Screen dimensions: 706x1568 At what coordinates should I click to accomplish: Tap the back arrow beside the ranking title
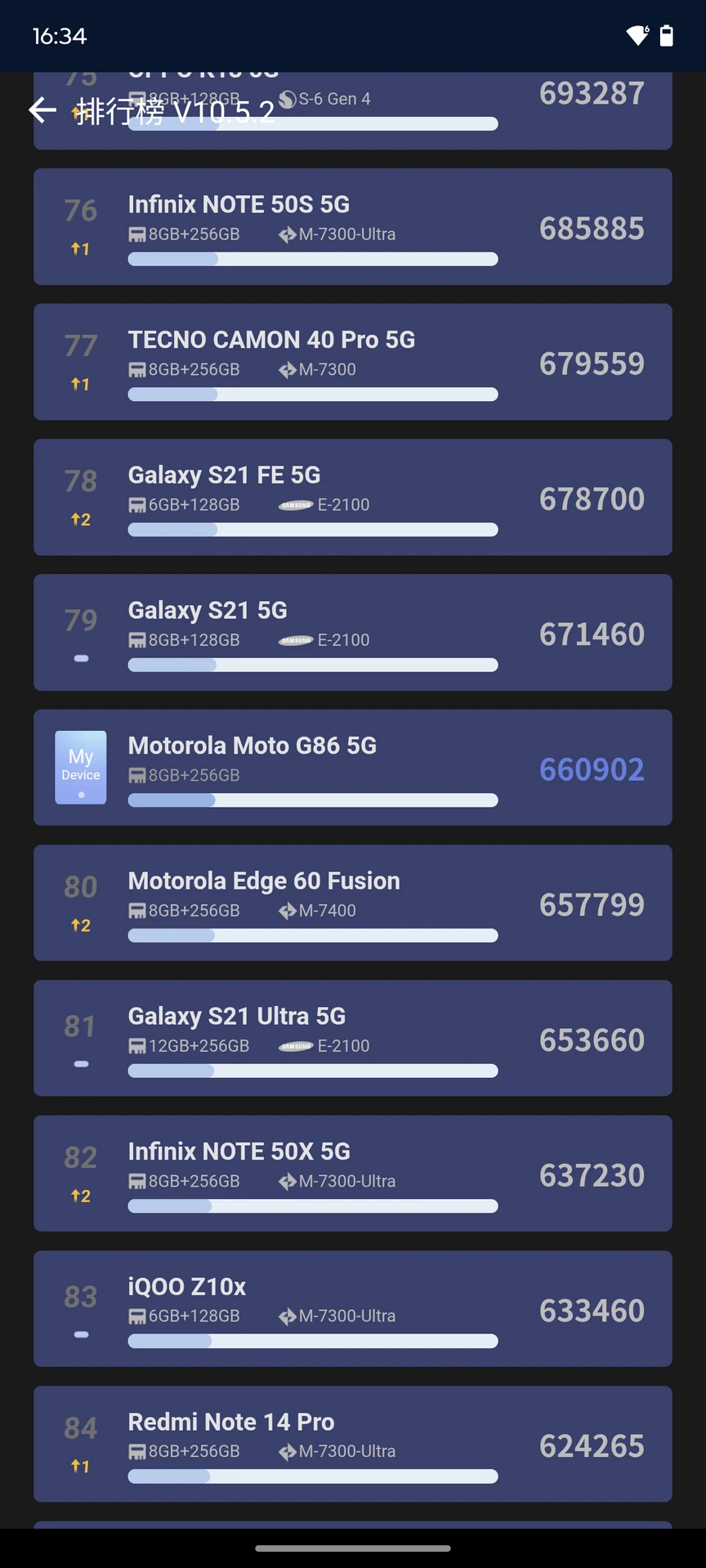(42, 109)
